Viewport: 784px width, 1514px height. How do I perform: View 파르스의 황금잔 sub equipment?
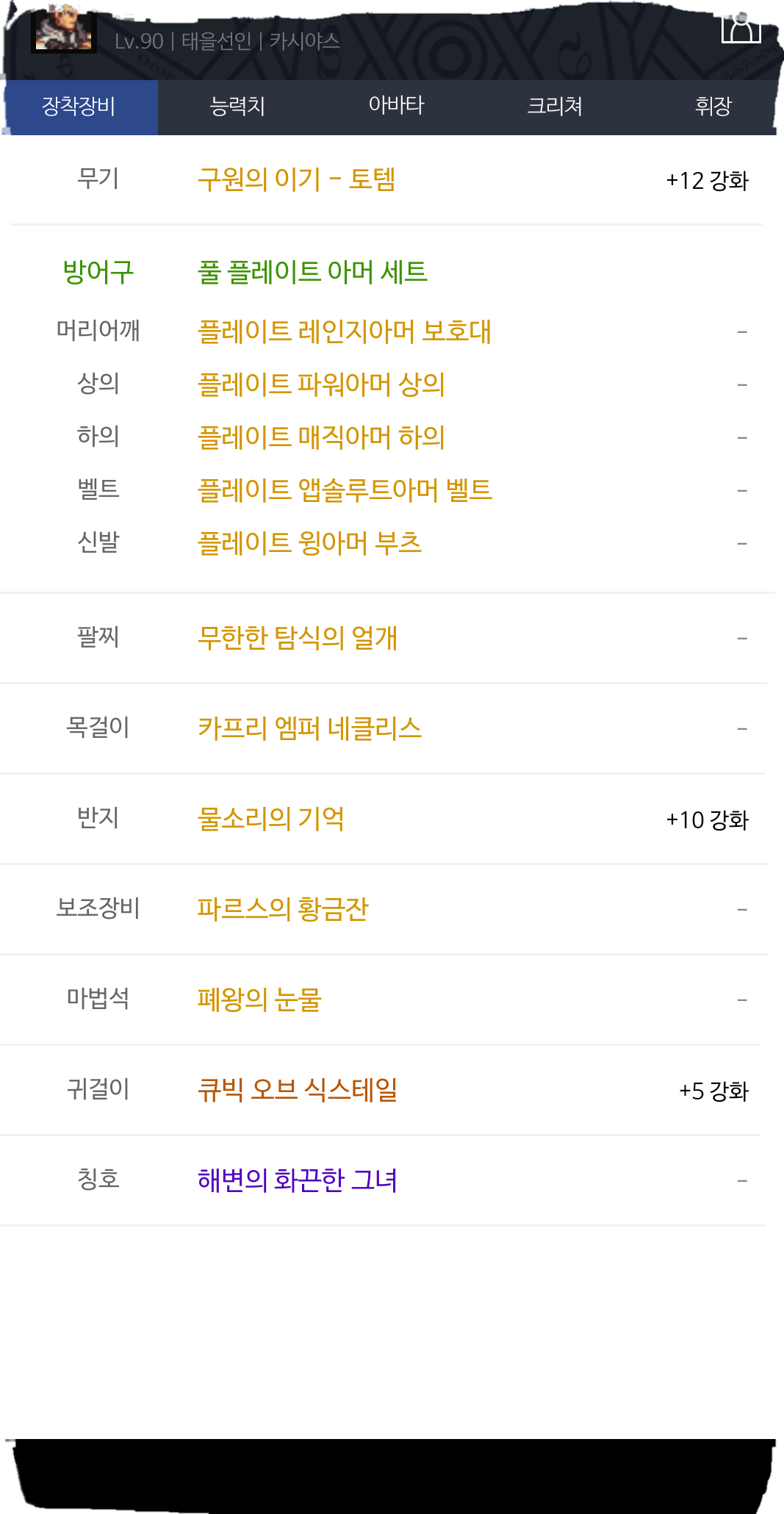tap(283, 909)
